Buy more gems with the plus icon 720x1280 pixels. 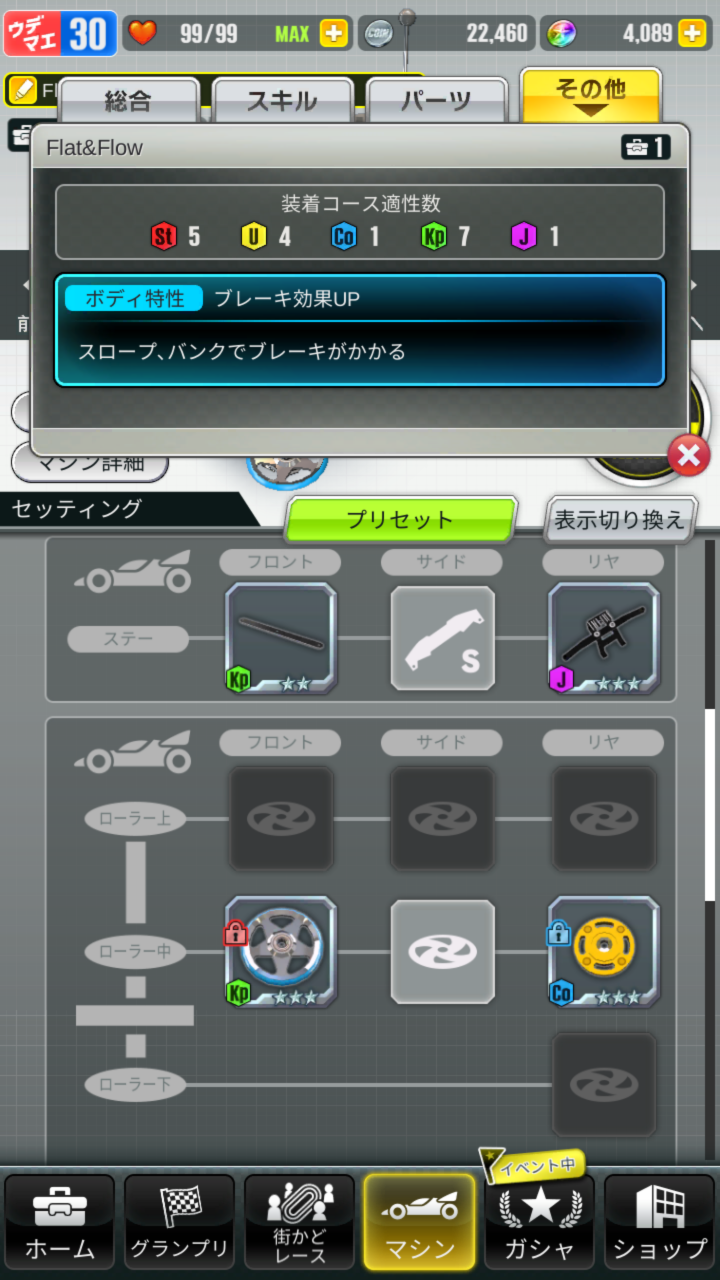click(x=692, y=34)
